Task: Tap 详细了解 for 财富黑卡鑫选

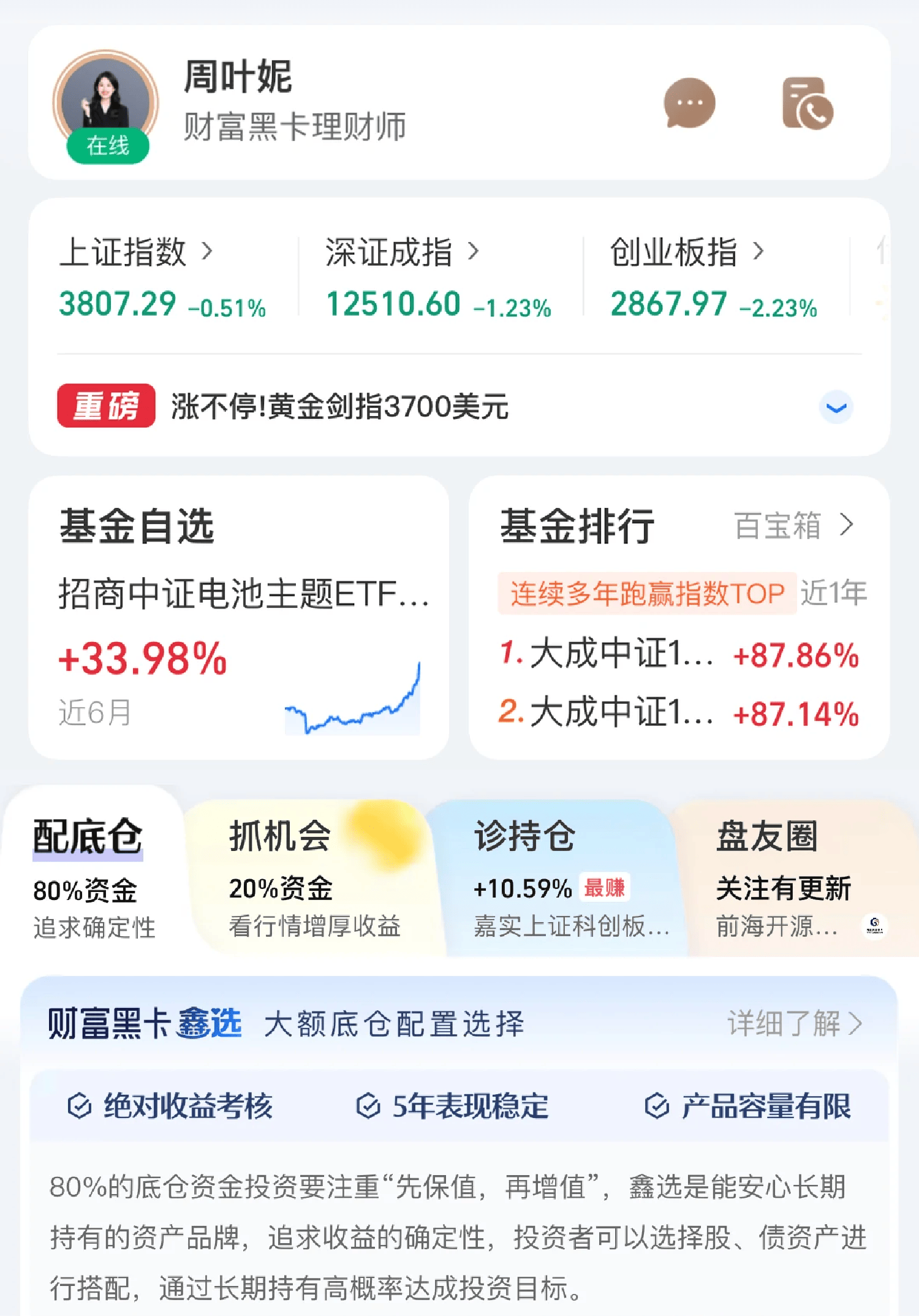Action: tap(794, 1023)
